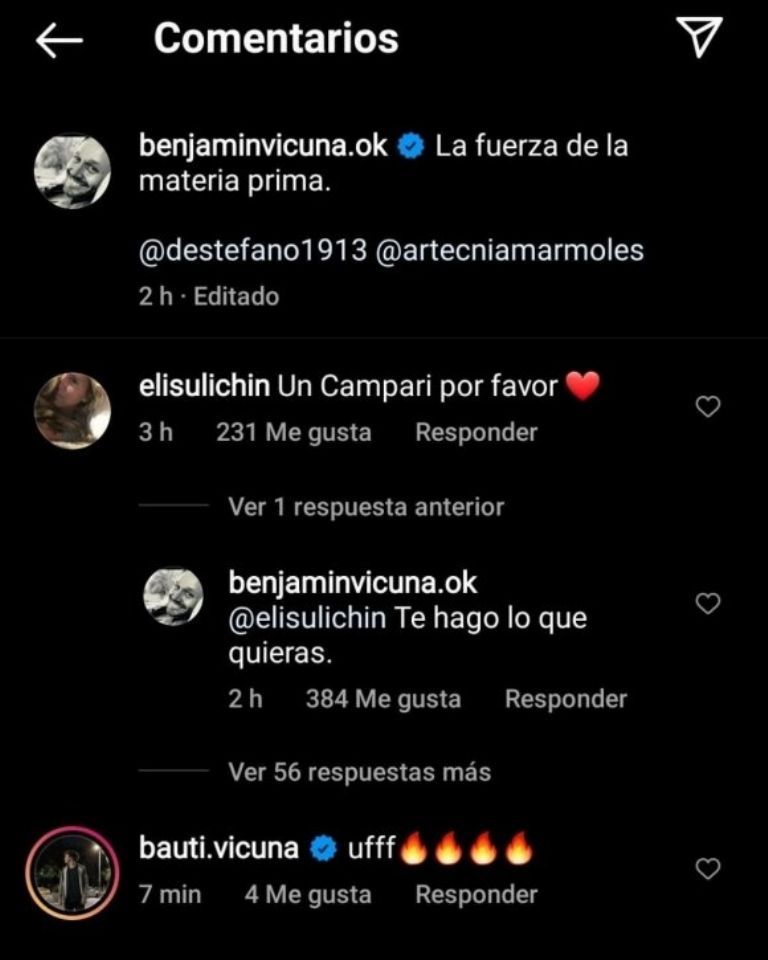The height and width of the screenshot is (960, 768).
Task: Like benjaminvicuna.ok's reply to elisulichin
Action: pyautogui.click(x=708, y=604)
